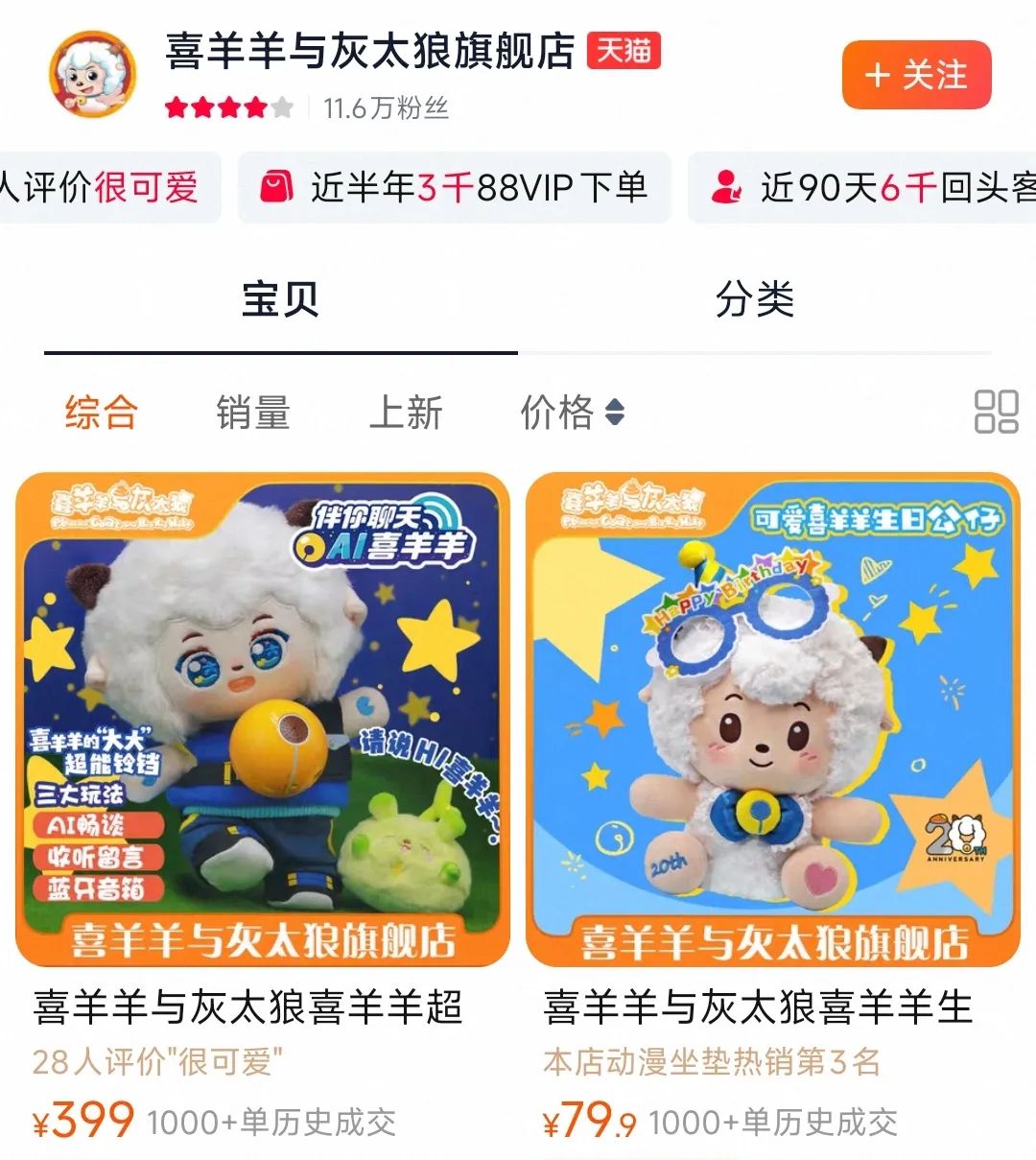
Task: Select the 综合 sorting option
Action: point(99,413)
